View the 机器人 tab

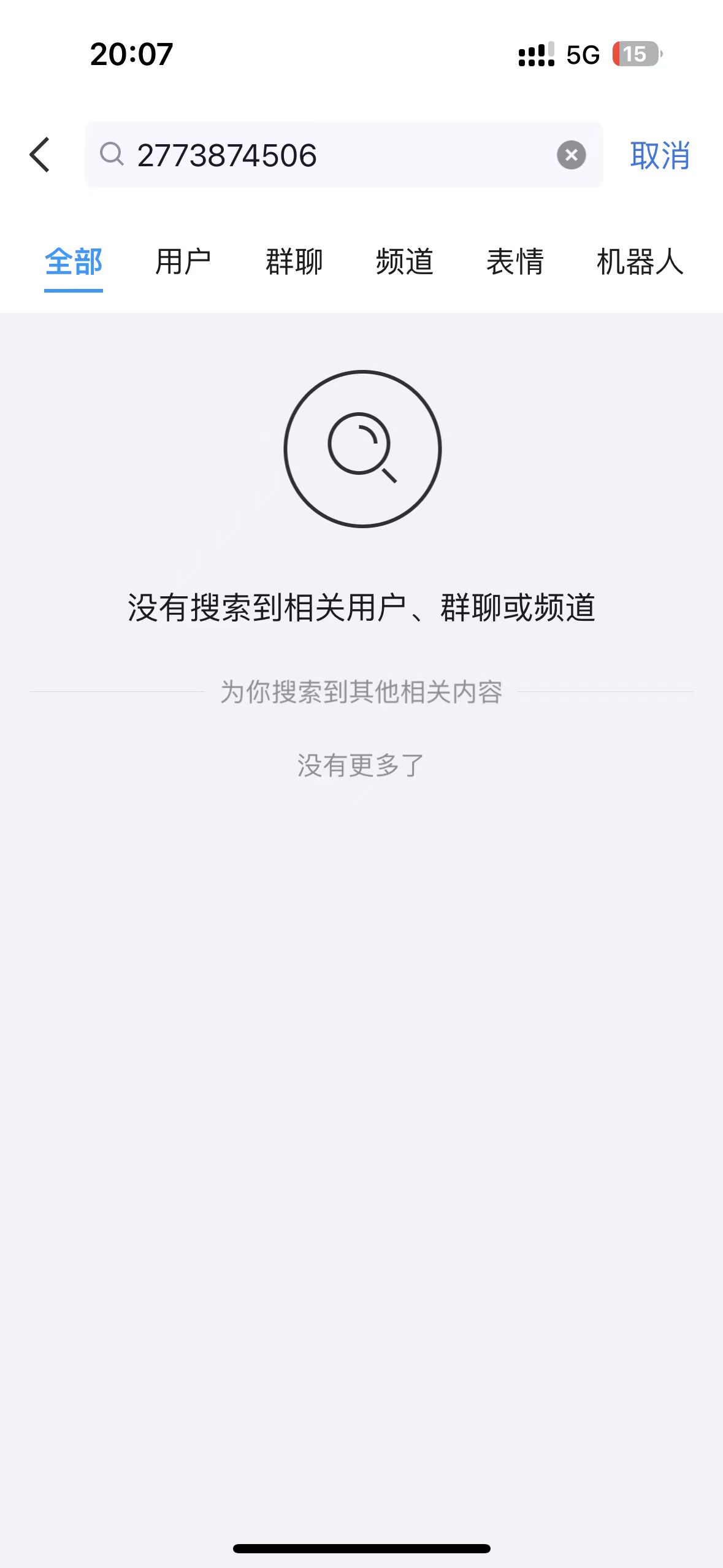(640, 263)
